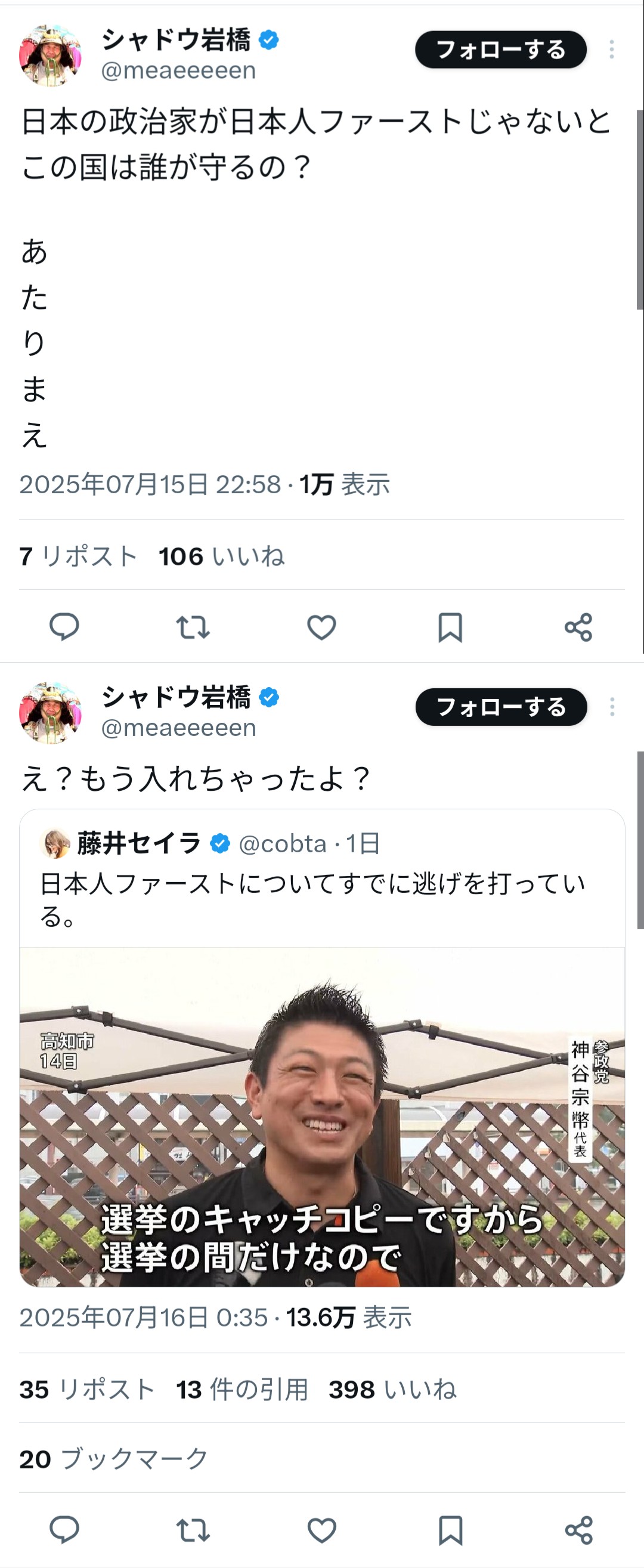Share the もう入れちゃったよ post
This screenshot has height=1568, width=644.
(x=578, y=1530)
